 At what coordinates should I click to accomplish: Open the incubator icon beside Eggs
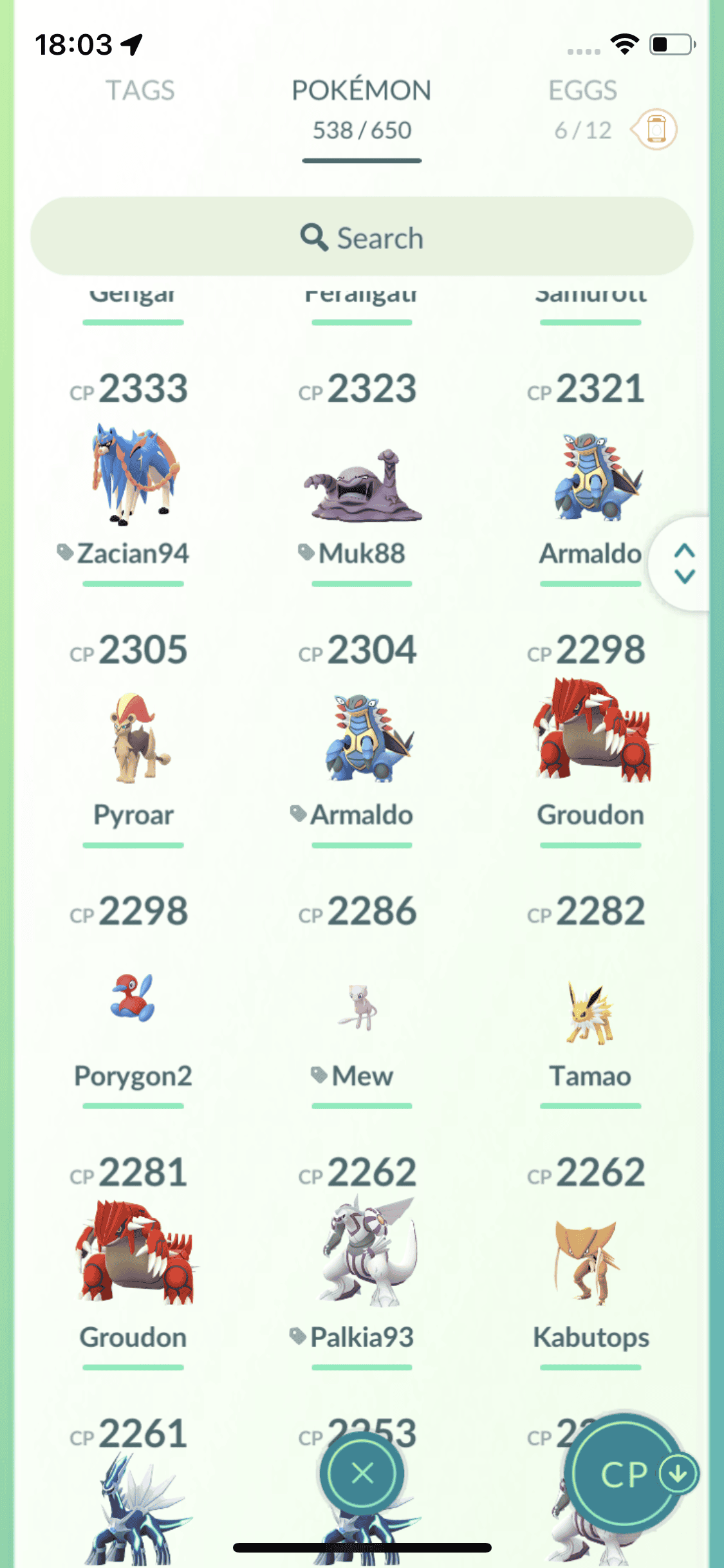655,129
